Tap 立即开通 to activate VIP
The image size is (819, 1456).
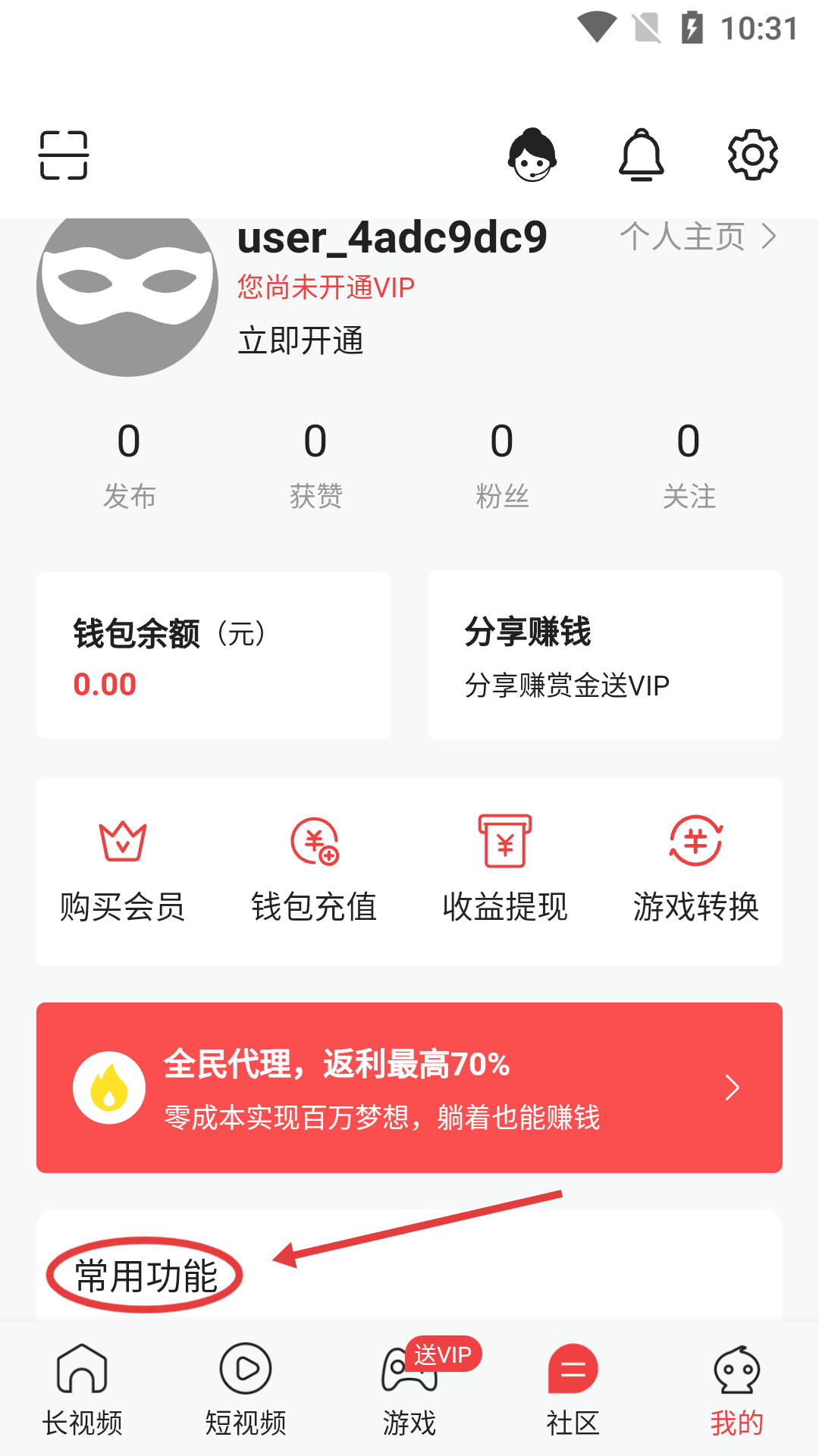point(300,341)
